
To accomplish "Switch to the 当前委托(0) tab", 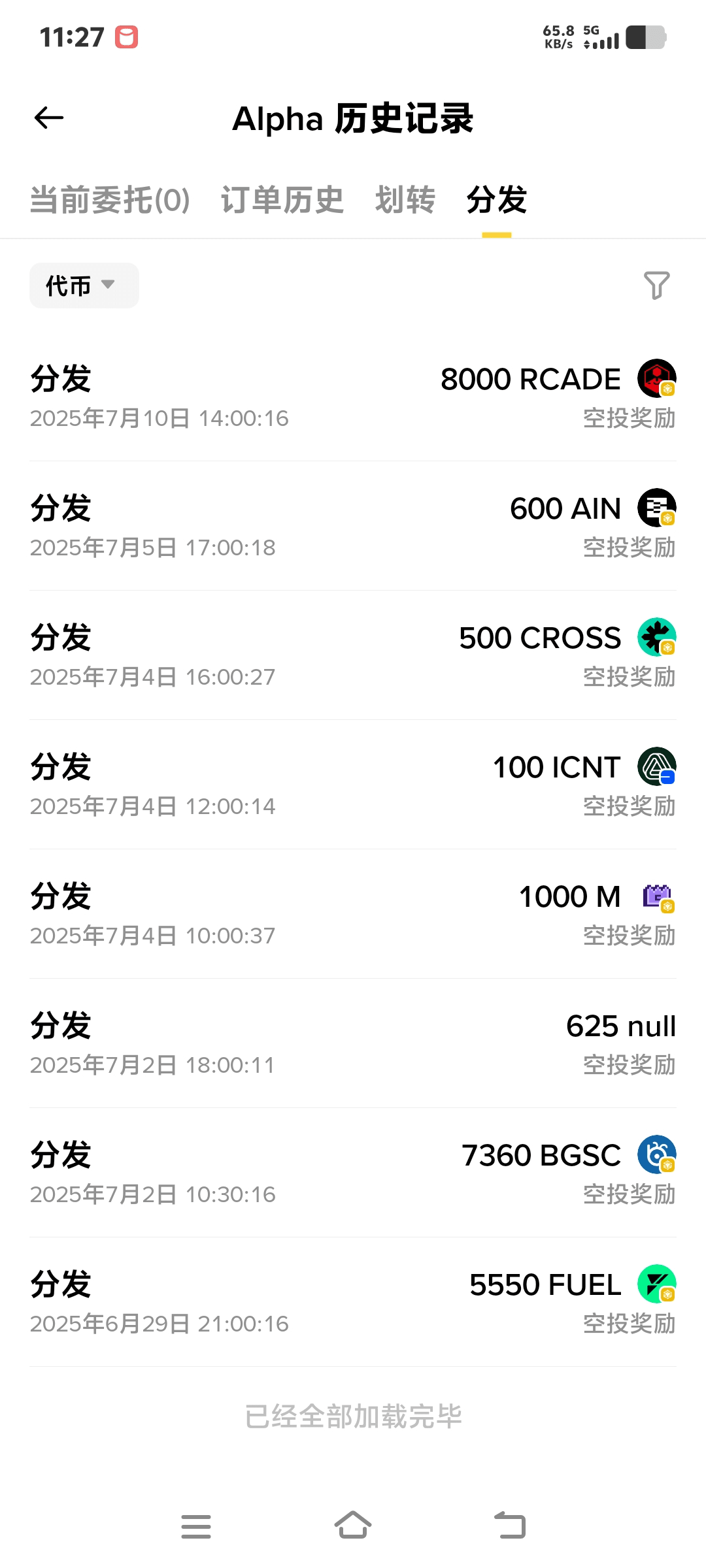I will (x=110, y=200).
